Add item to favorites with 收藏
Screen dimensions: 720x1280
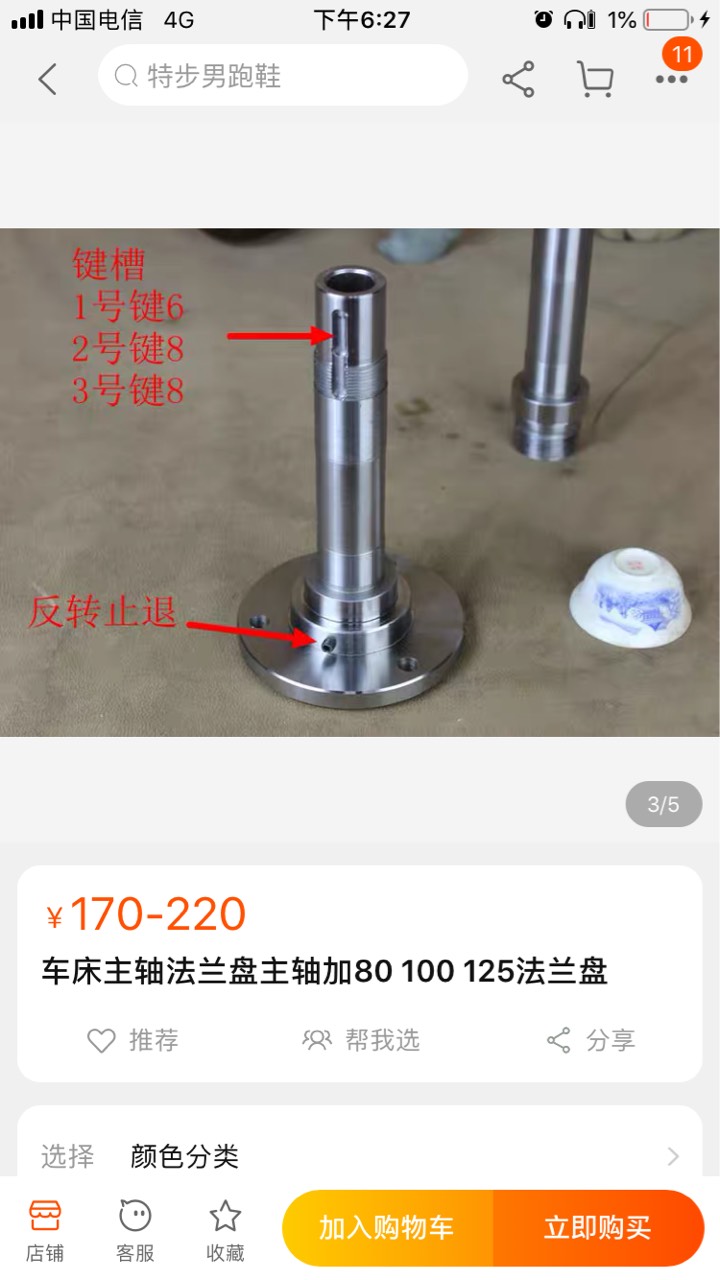(x=225, y=1229)
